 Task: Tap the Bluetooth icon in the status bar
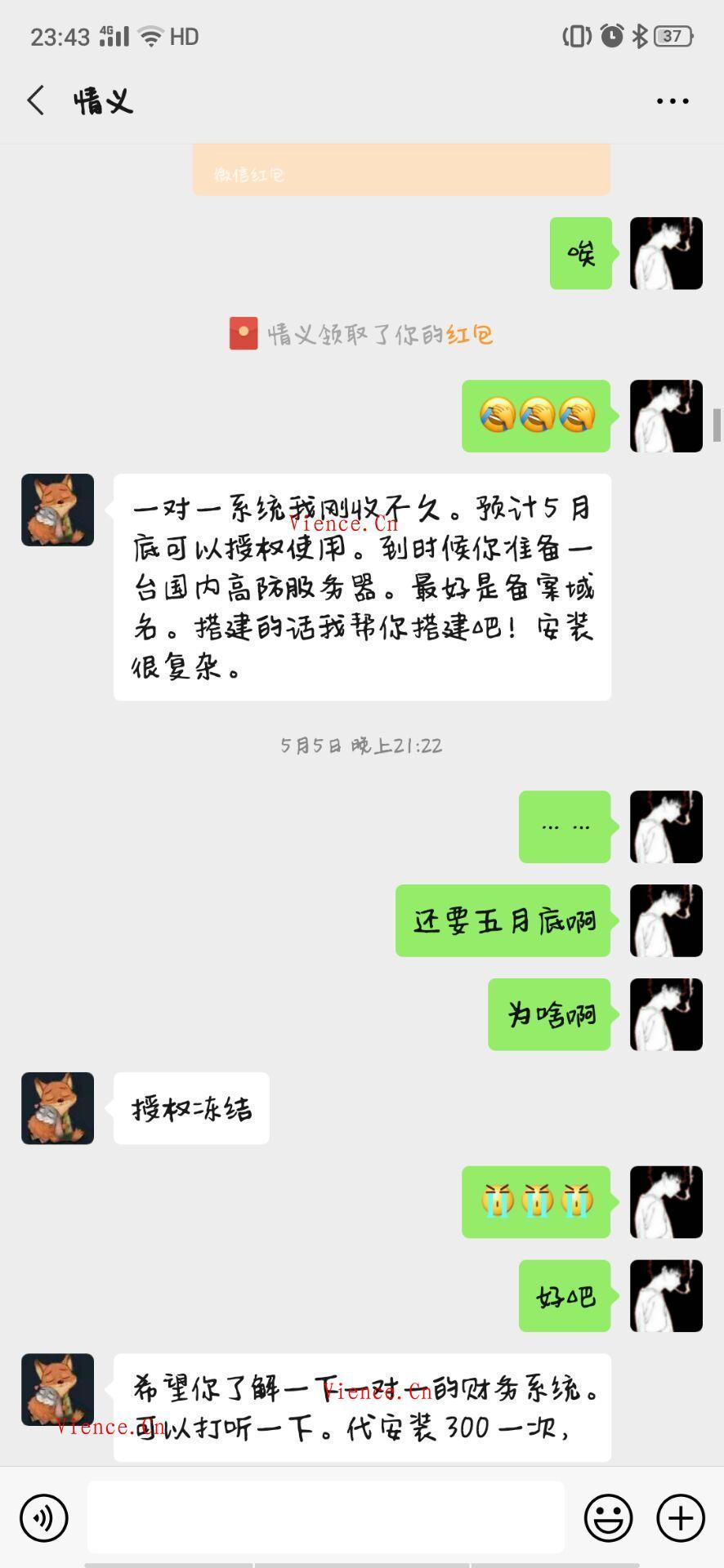tap(639, 35)
